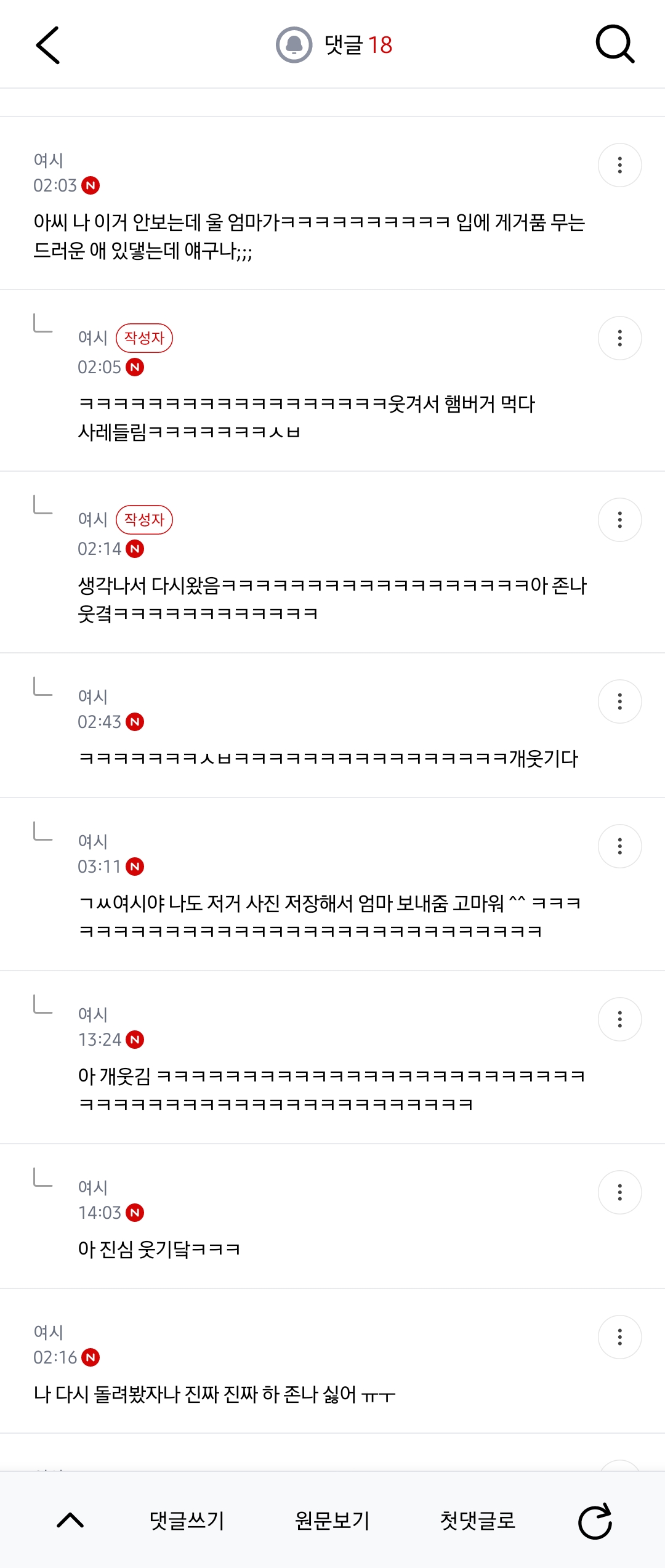View the original post via 원문보기
This screenshot has width=665, height=1568.
click(332, 1521)
